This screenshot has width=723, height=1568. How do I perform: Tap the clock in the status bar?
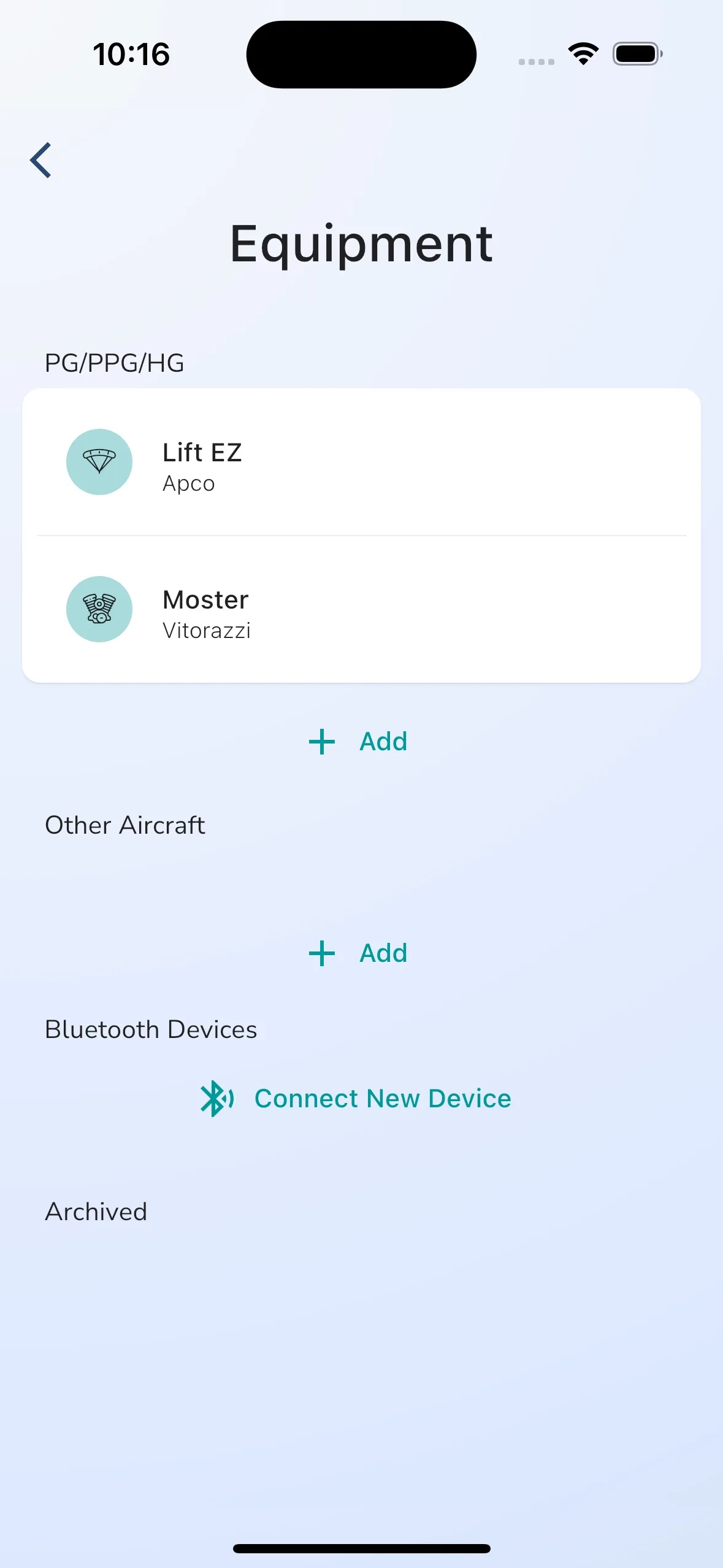131,54
